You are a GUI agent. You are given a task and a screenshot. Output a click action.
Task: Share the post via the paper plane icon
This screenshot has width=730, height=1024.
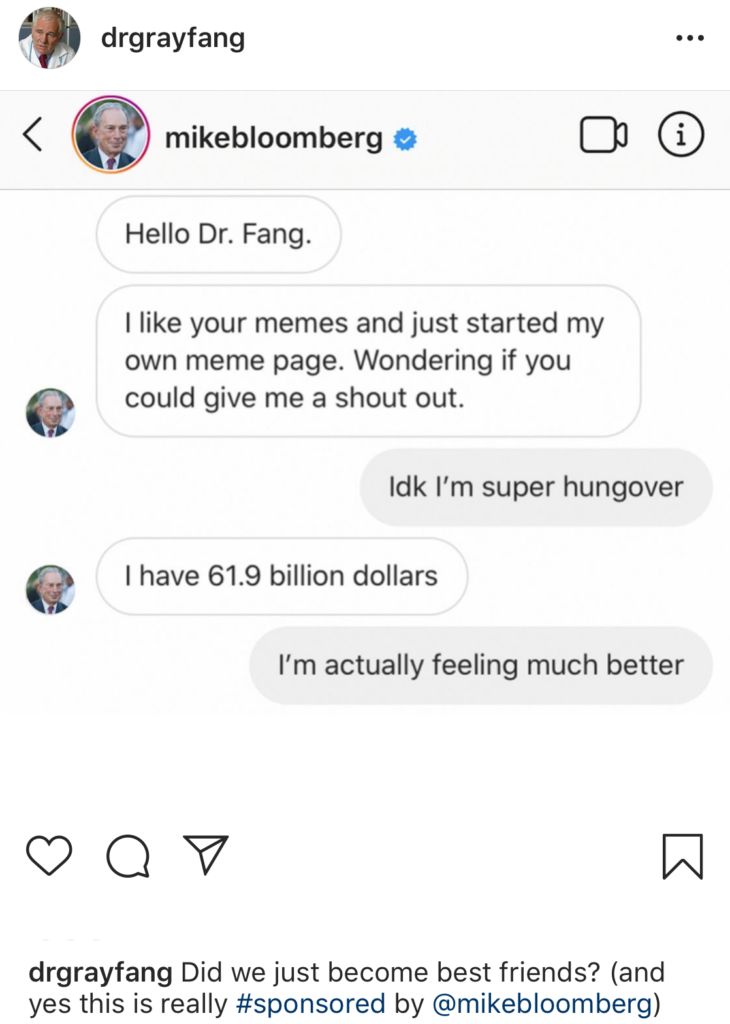[x=205, y=856]
